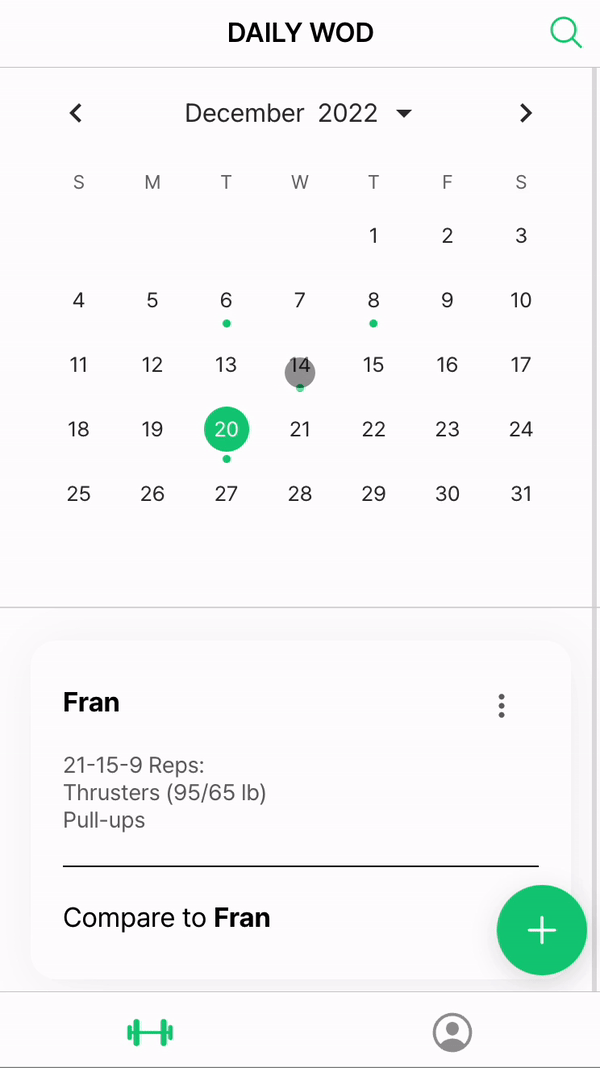Switch to the profile tab
600x1068 pixels.
(452, 1032)
